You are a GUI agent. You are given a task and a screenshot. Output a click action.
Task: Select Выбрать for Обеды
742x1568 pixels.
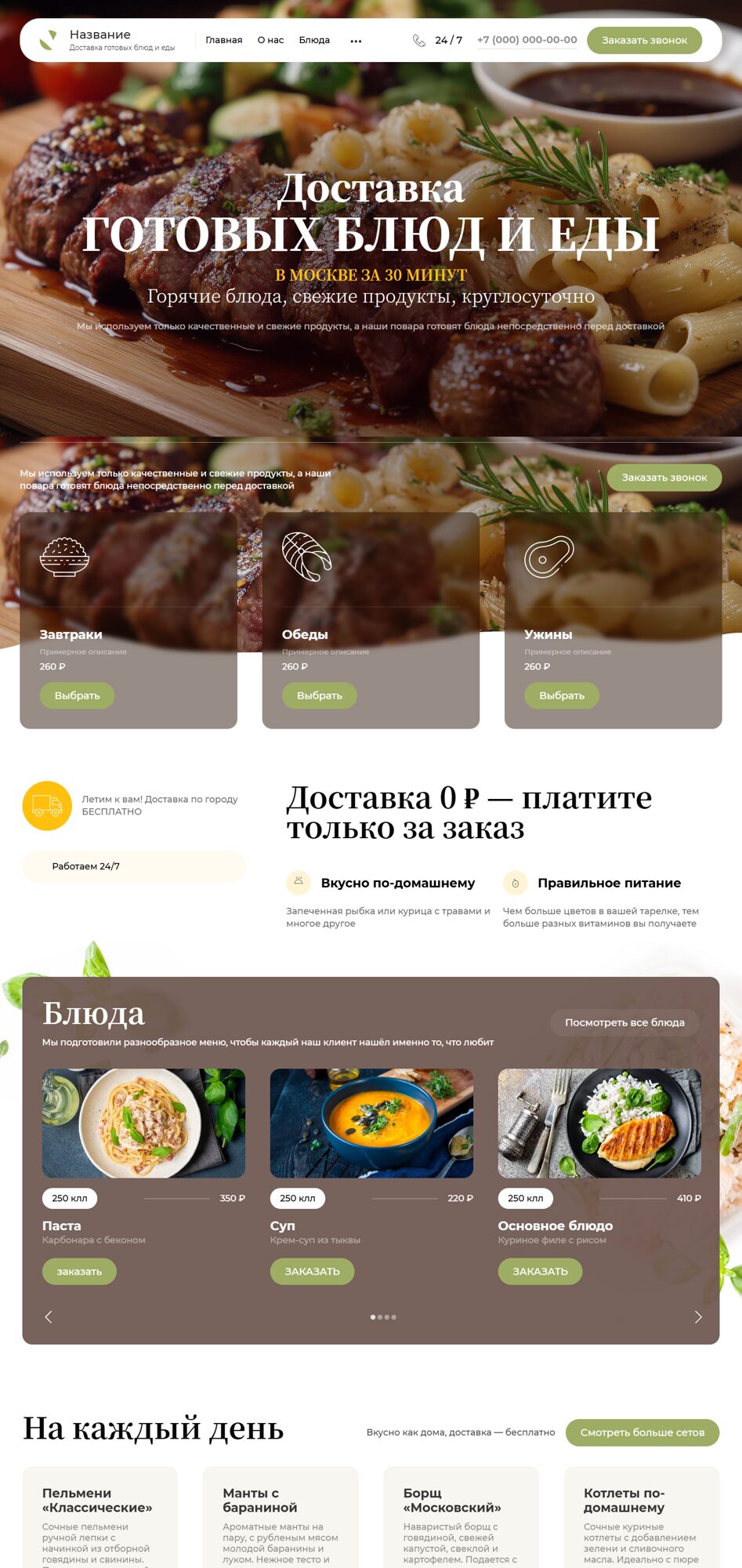(319, 695)
